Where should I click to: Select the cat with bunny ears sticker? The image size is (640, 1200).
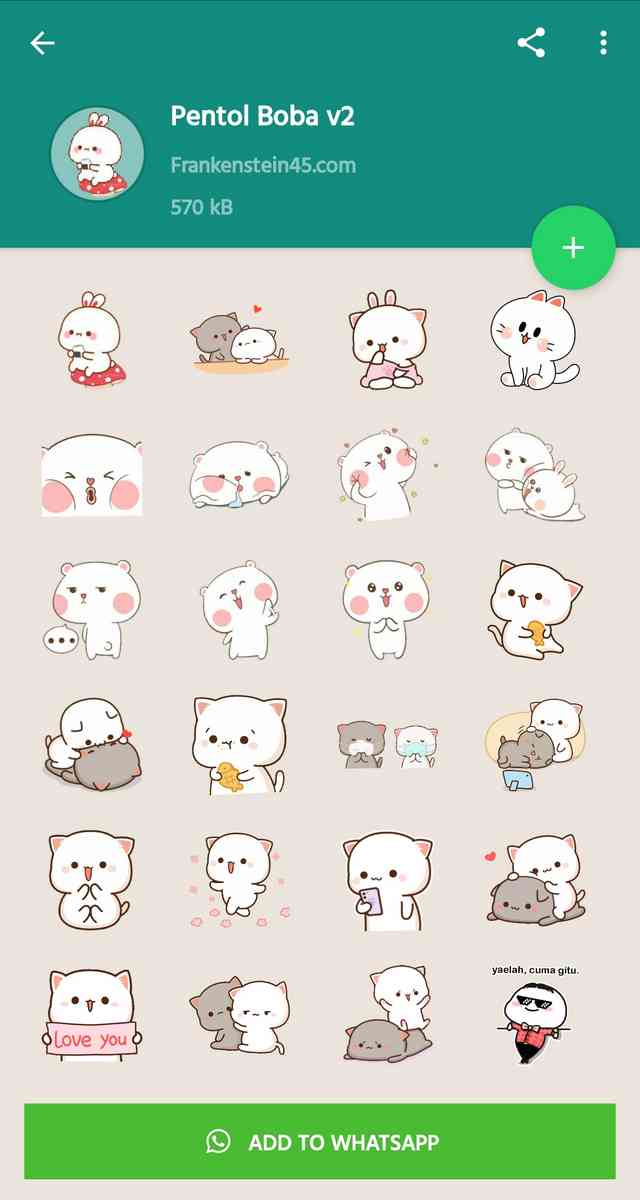387,340
